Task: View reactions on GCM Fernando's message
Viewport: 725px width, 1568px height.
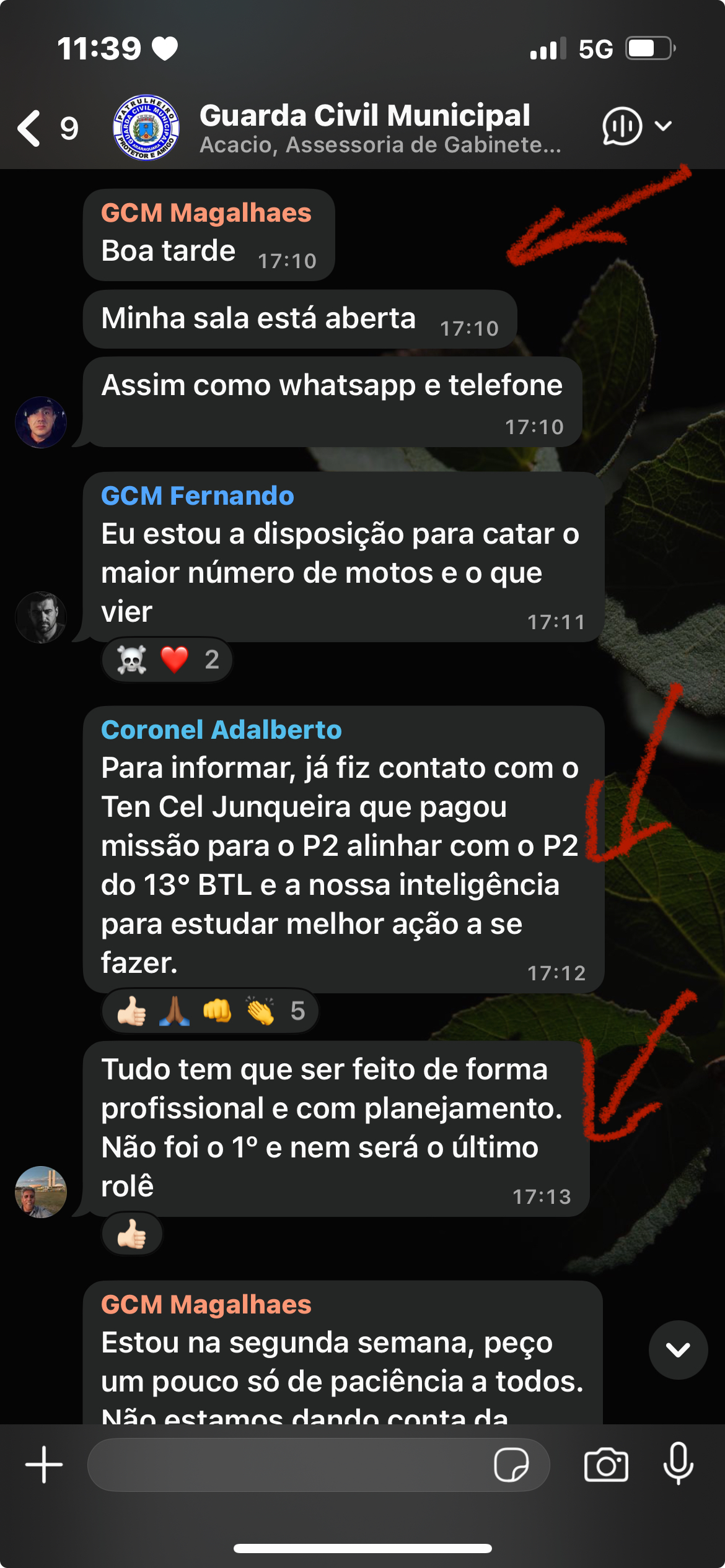Action: point(167,660)
